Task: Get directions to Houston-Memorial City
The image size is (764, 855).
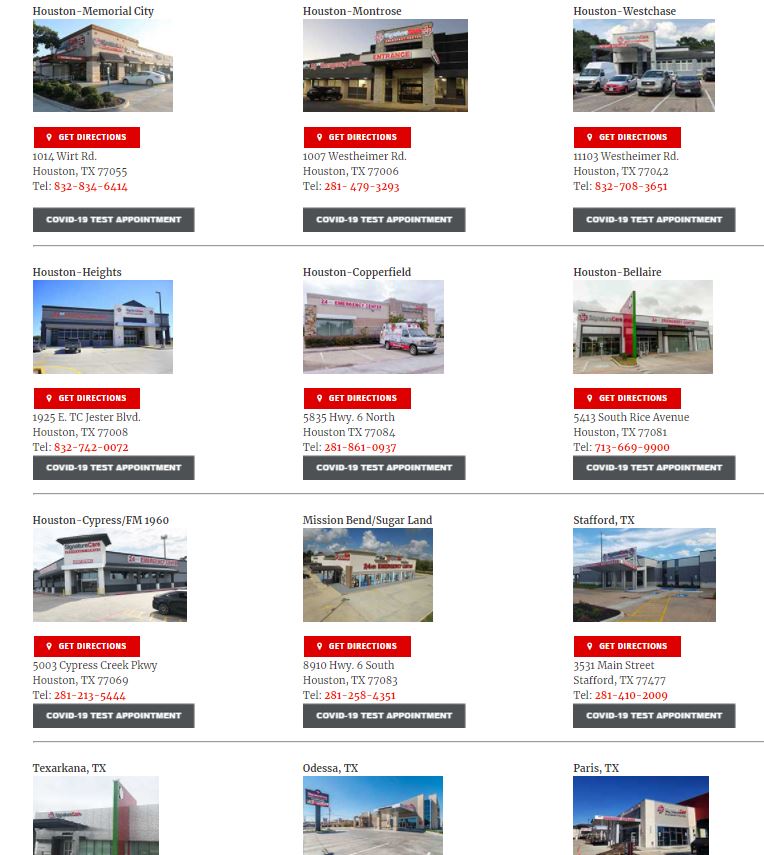Action: tap(86, 137)
